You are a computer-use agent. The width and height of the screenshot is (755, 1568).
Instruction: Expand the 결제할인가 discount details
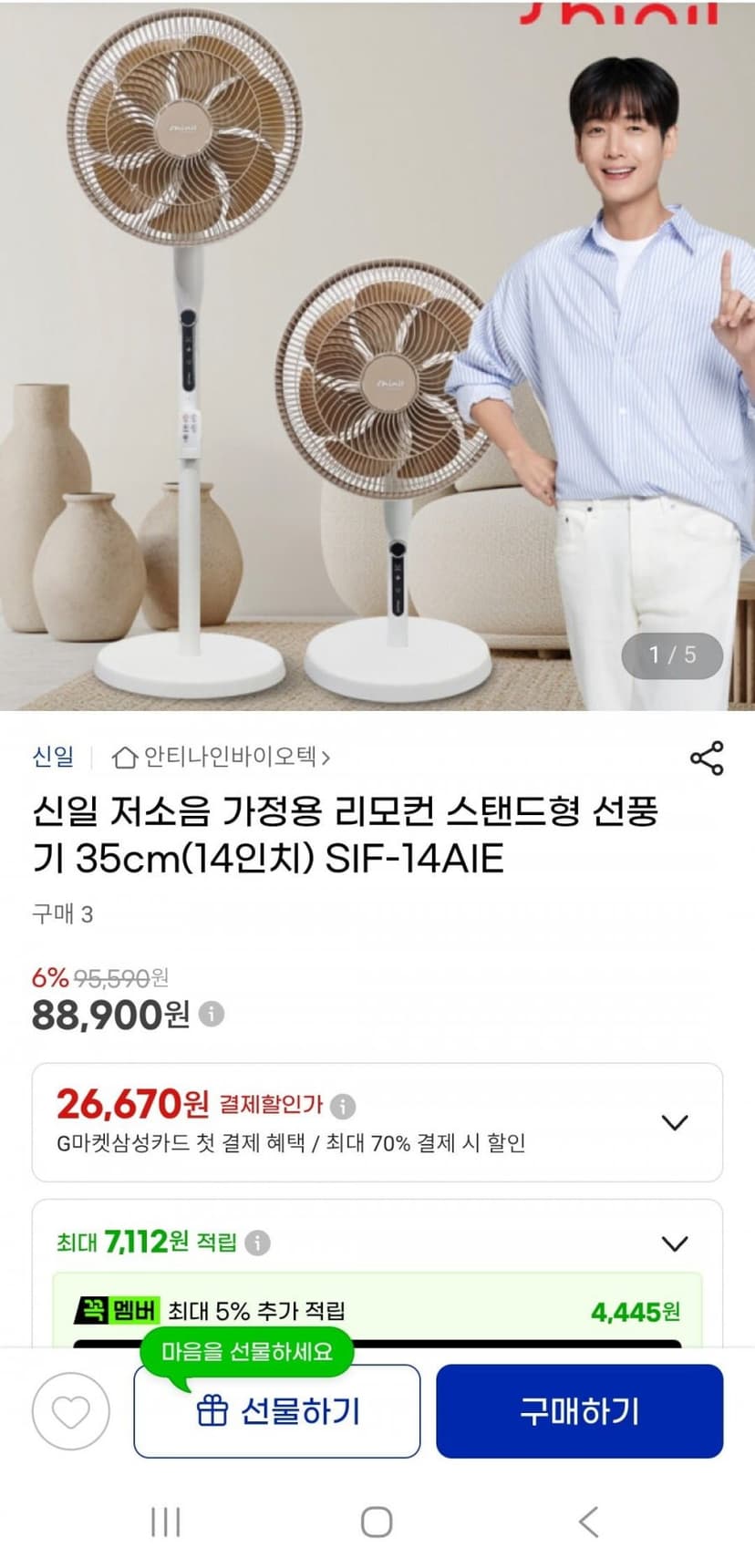(674, 1122)
